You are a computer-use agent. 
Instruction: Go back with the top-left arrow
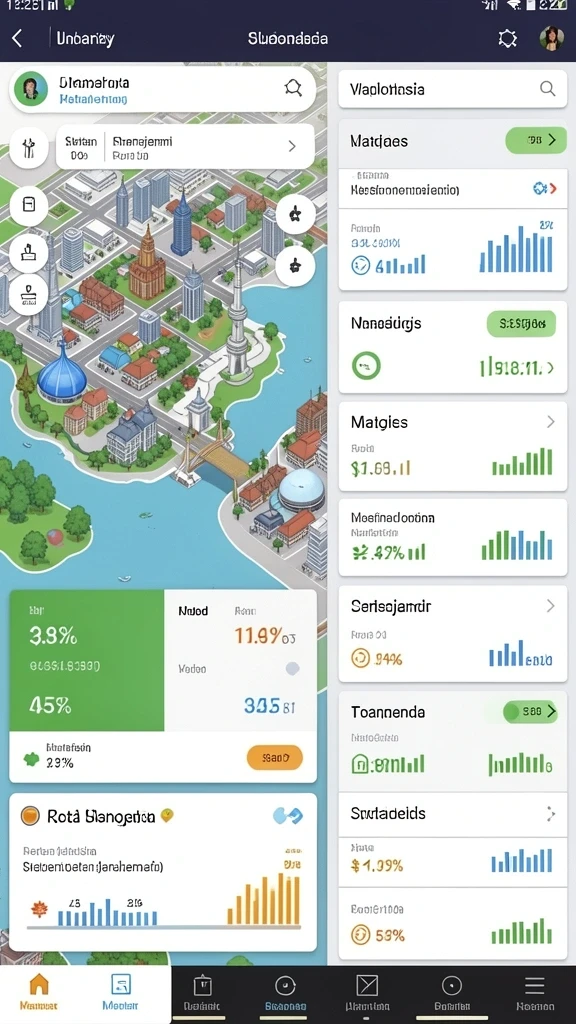(18, 39)
